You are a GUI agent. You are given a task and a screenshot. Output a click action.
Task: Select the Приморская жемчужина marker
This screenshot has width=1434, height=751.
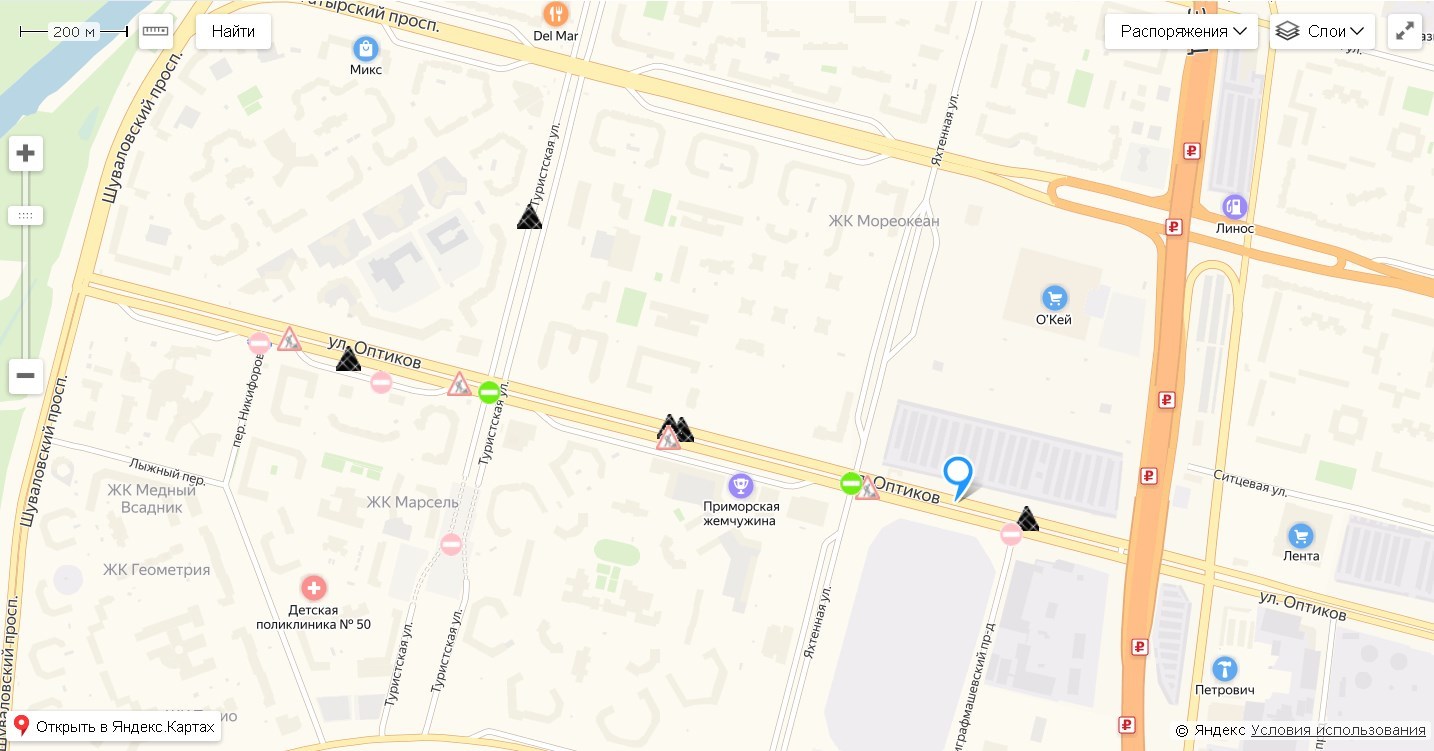tap(741, 486)
